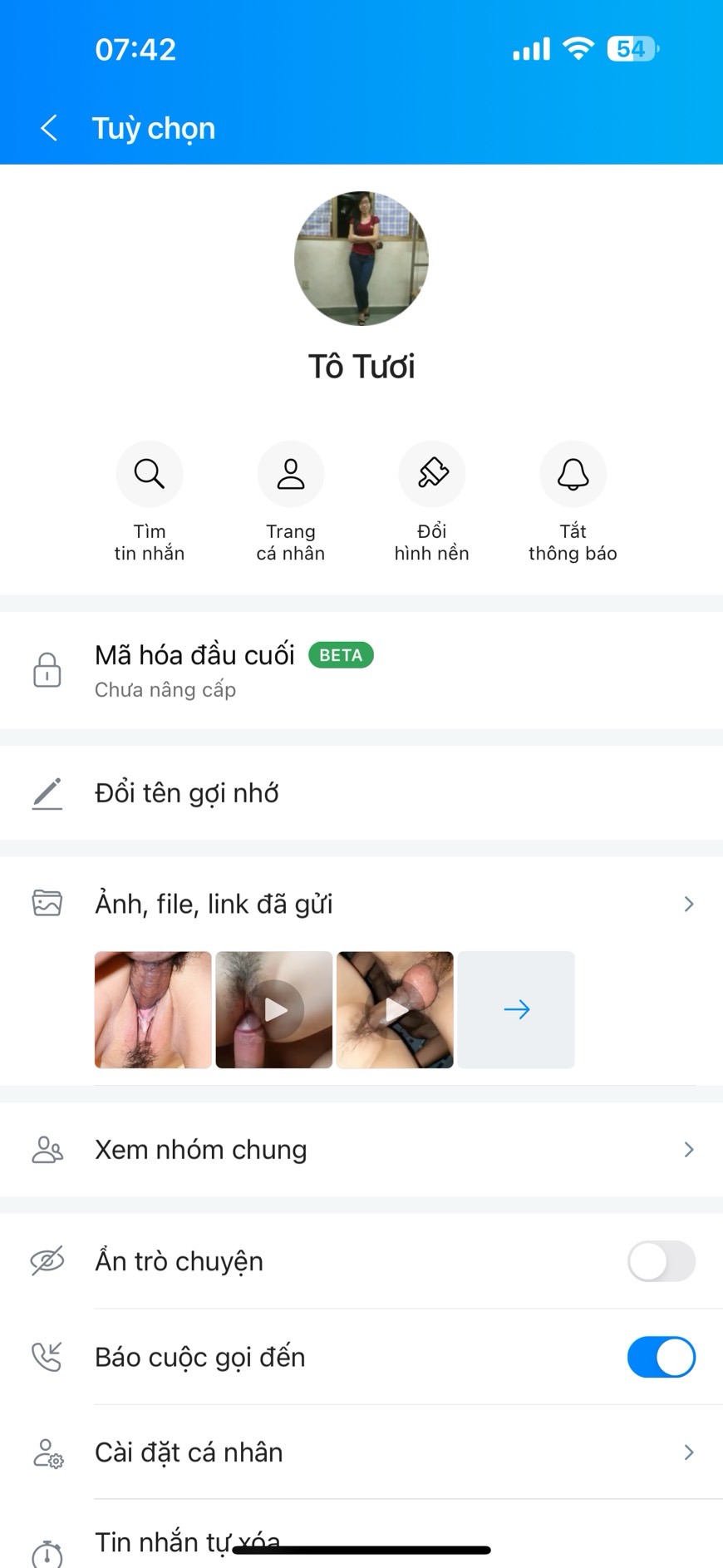
Task: Mute notifications with Tắt thông báo
Action: (x=573, y=475)
